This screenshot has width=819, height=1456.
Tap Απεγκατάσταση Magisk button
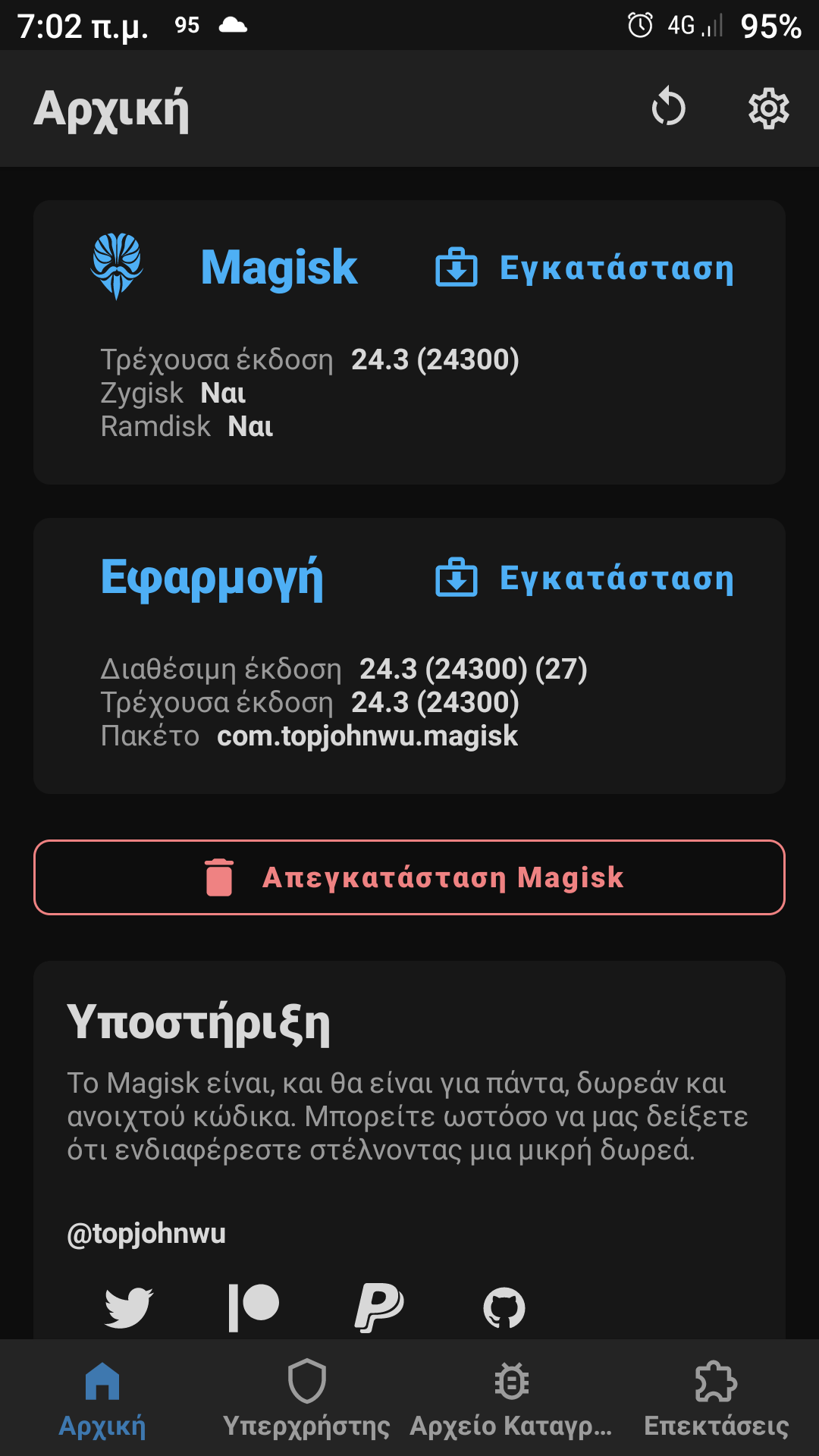click(409, 877)
